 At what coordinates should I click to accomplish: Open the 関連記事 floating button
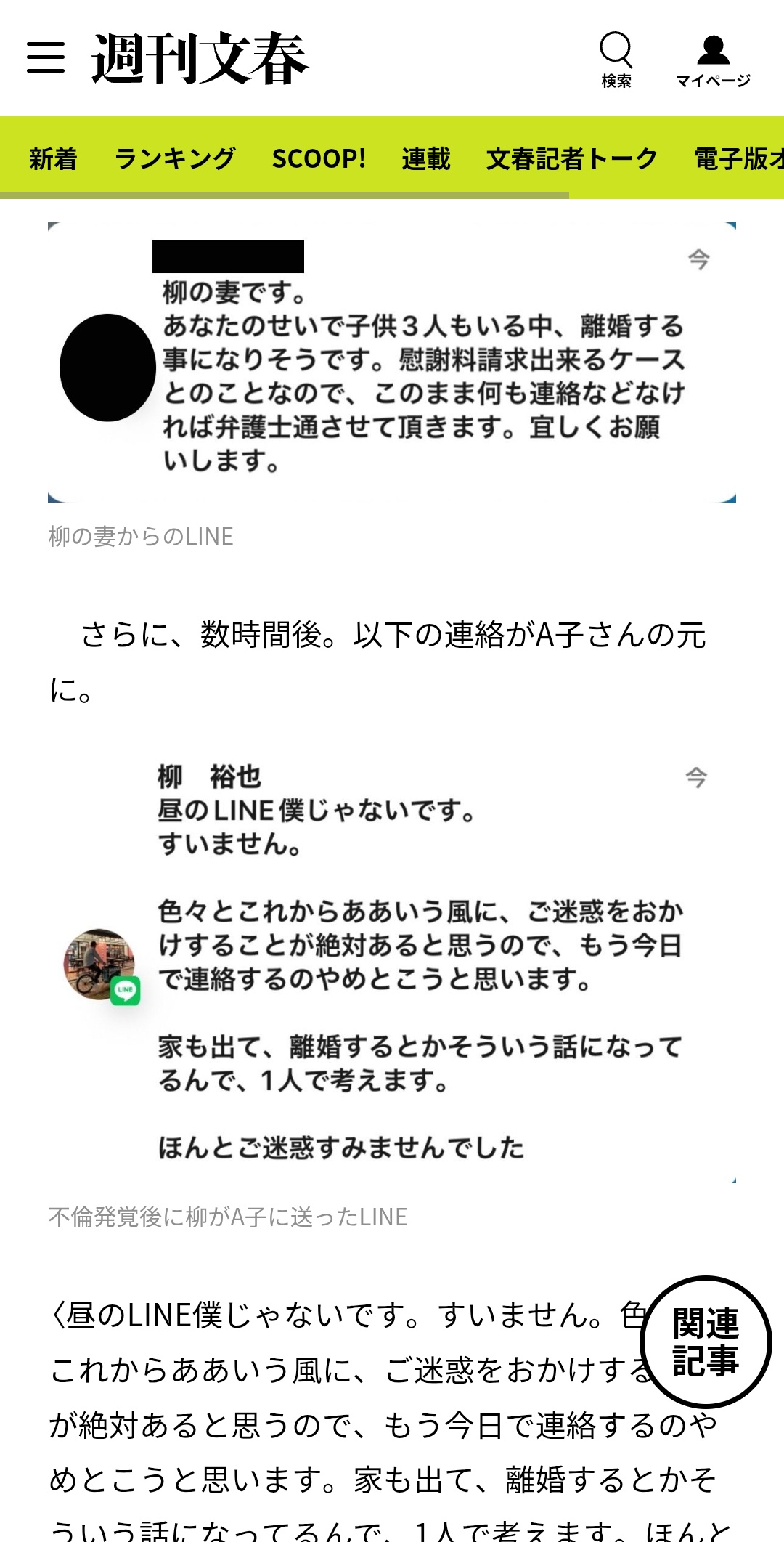click(x=706, y=1342)
